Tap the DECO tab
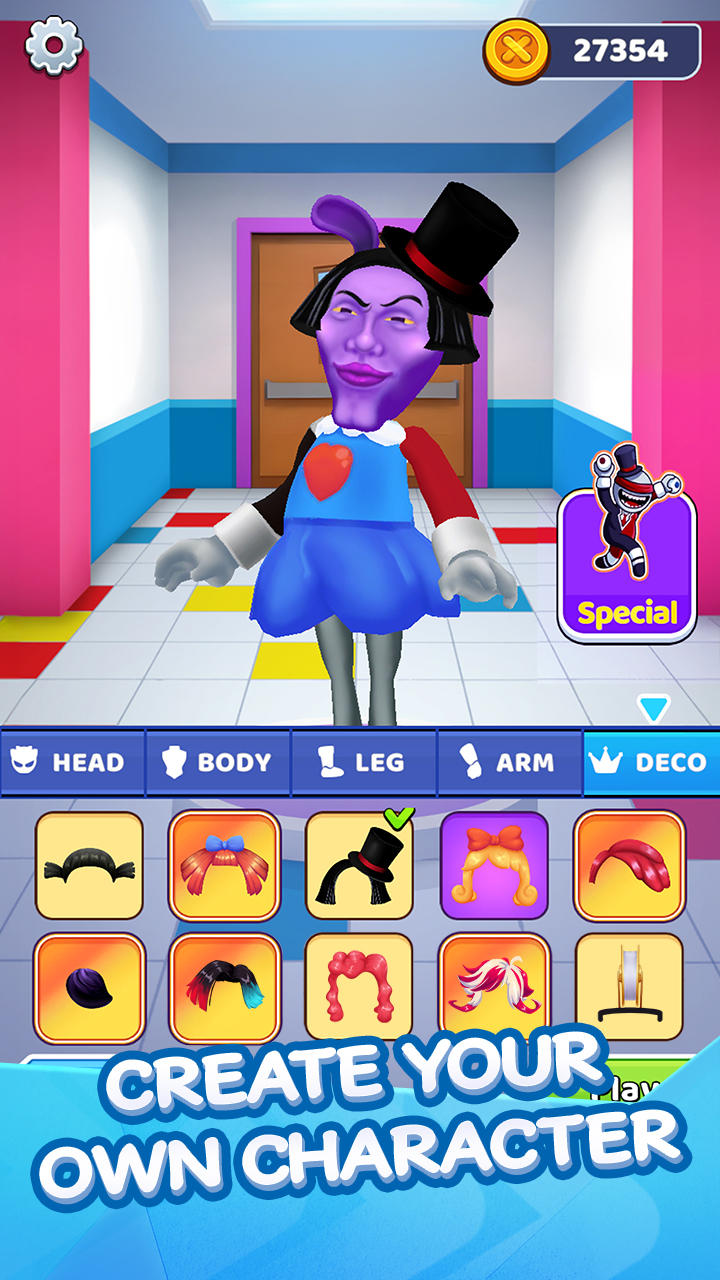 [x=651, y=762]
